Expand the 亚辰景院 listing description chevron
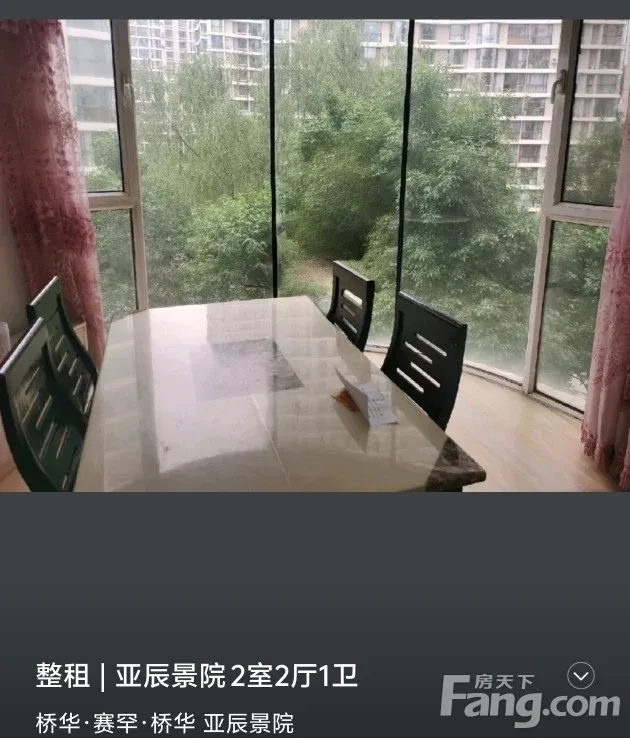The width and height of the screenshot is (630, 738). point(580,675)
